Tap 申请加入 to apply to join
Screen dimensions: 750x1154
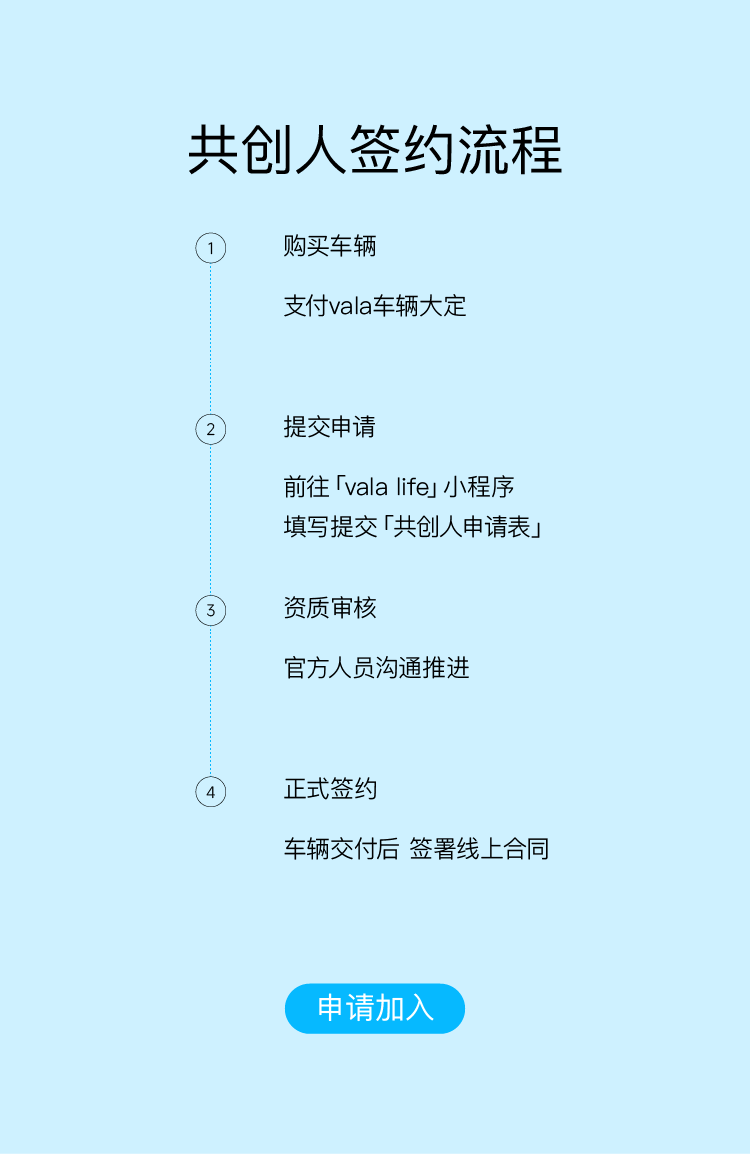[375, 1008]
